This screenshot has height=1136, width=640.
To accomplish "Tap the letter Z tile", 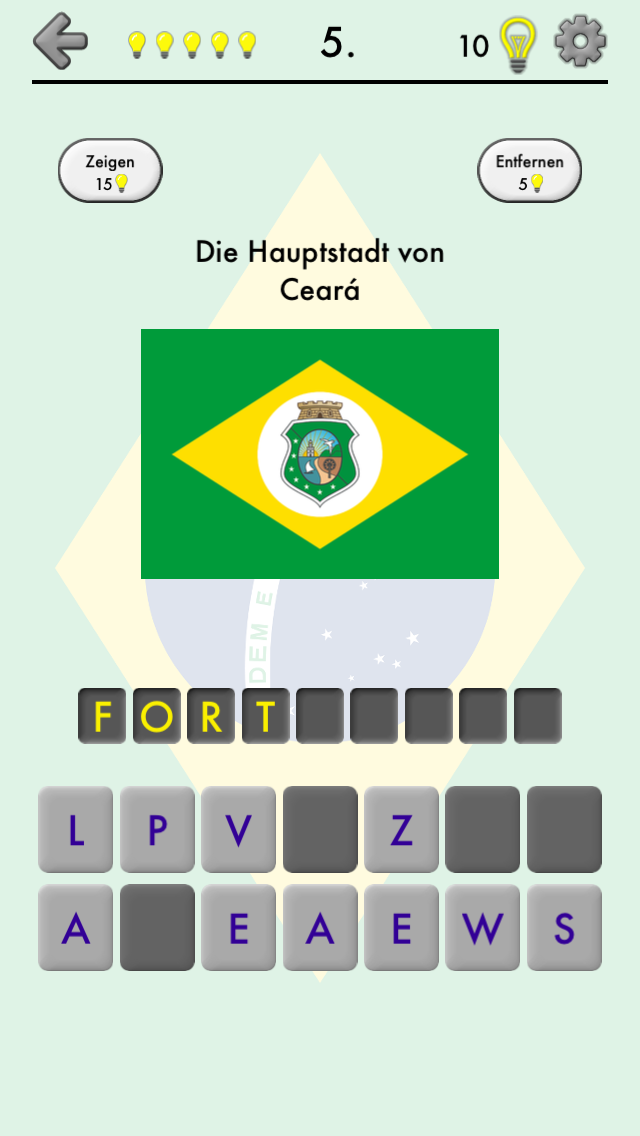I will coord(401,829).
